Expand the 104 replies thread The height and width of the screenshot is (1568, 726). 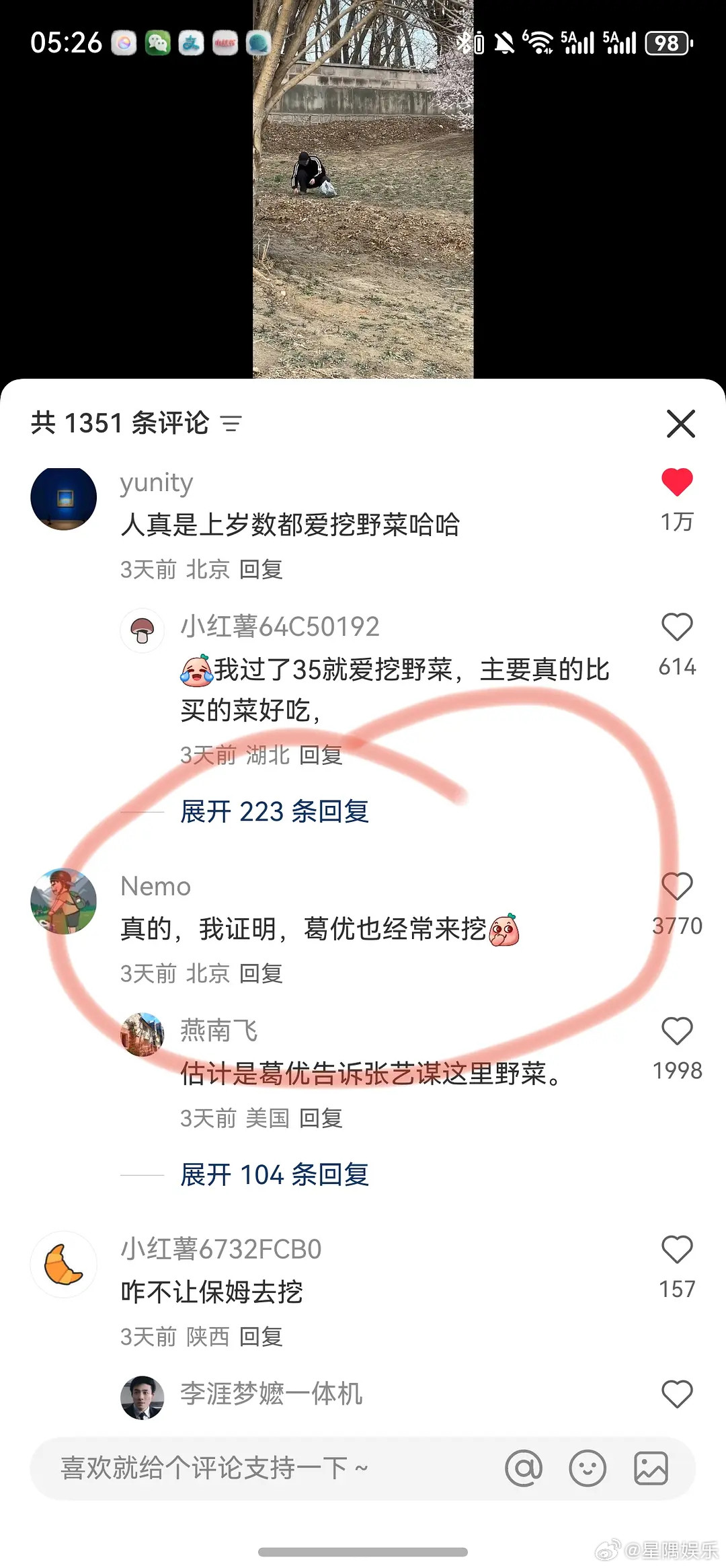tap(274, 1174)
